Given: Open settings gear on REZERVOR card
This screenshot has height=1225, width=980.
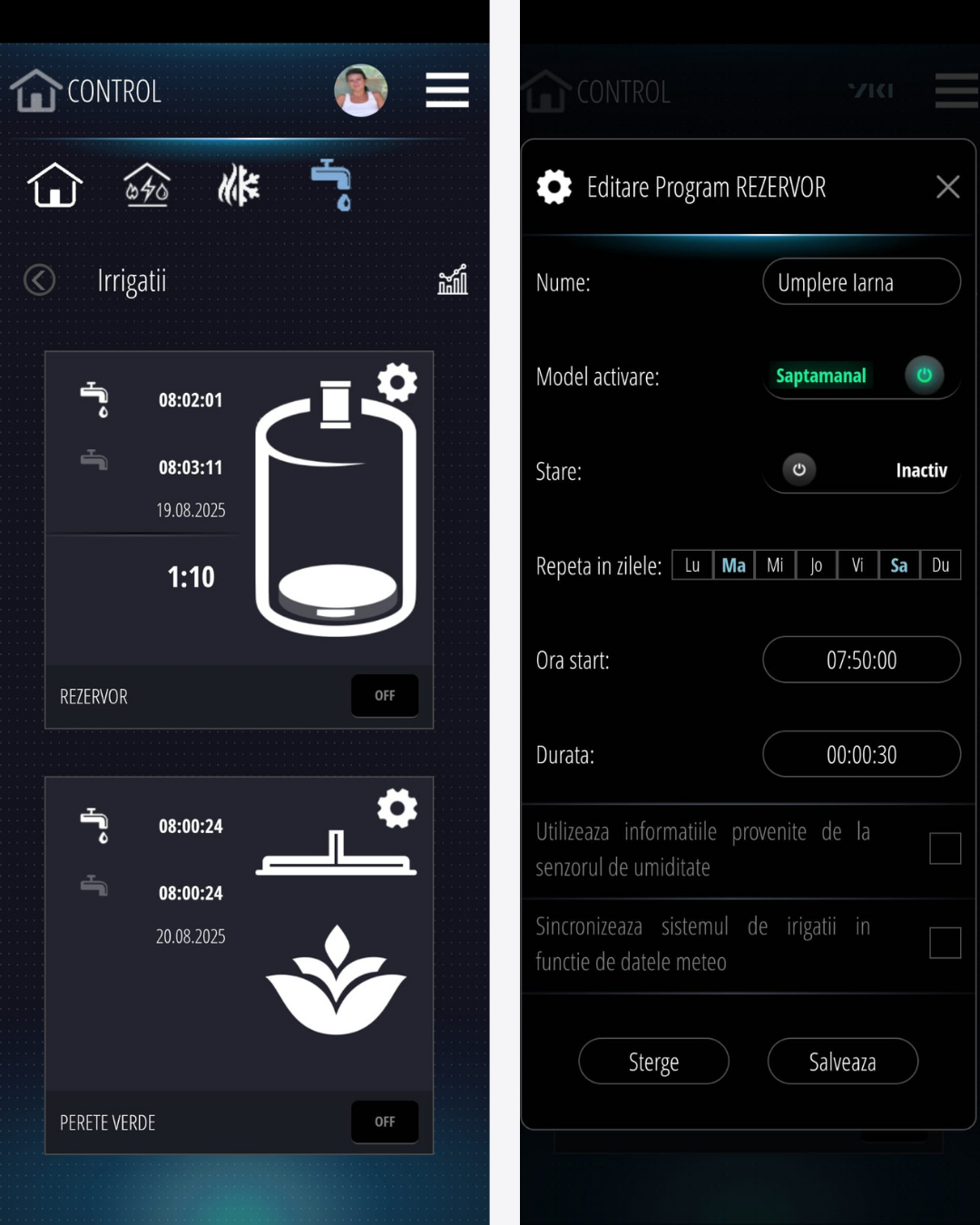Looking at the screenshot, I should tap(397, 383).
